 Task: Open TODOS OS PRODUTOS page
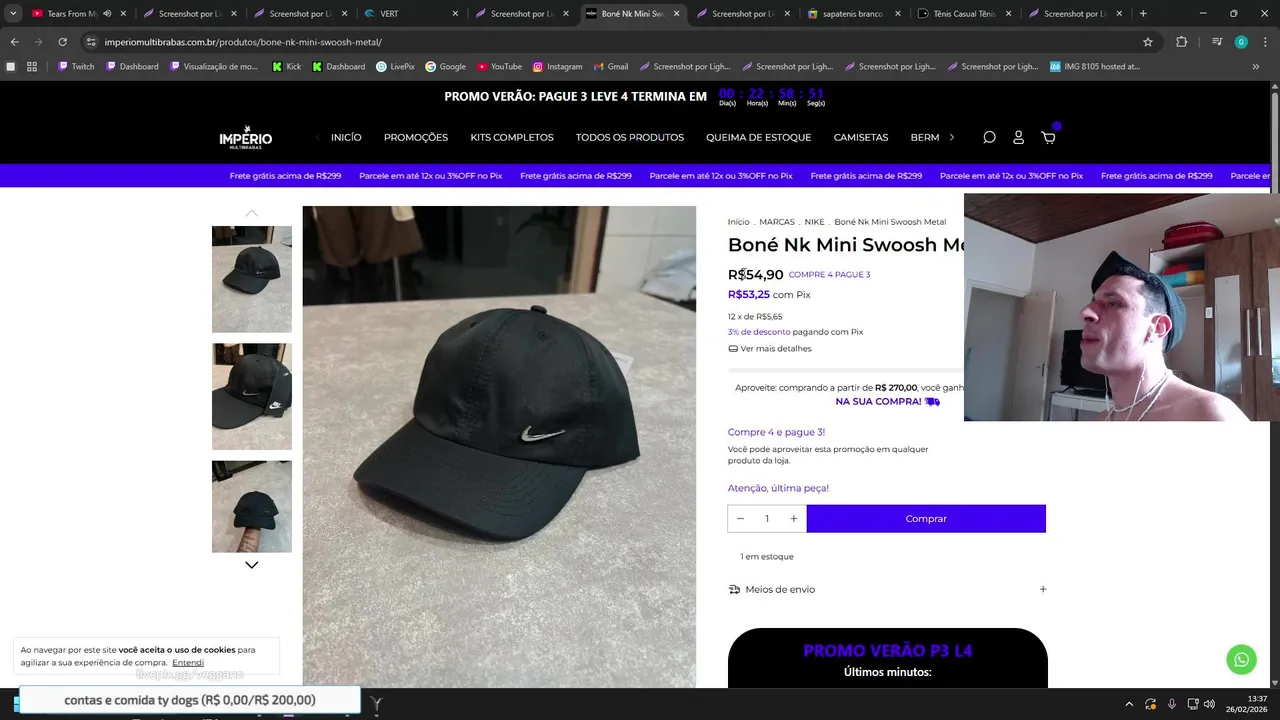click(630, 137)
